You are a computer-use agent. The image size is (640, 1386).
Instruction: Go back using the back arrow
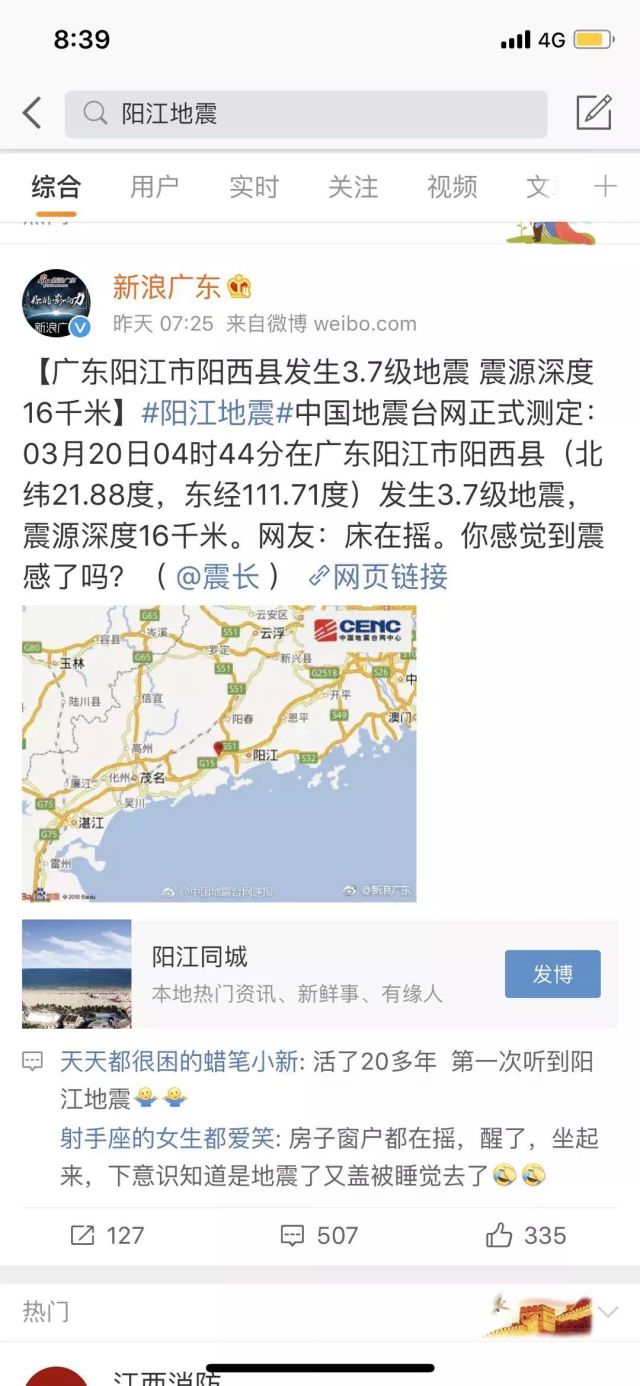[32, 113]
